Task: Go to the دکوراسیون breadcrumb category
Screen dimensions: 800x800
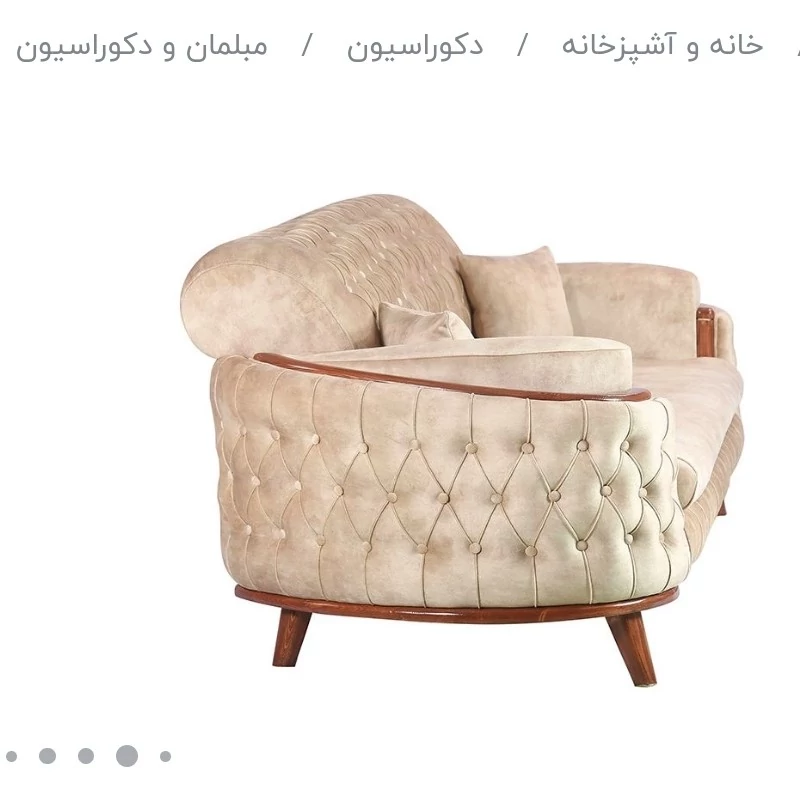Action: pos(414,46)
